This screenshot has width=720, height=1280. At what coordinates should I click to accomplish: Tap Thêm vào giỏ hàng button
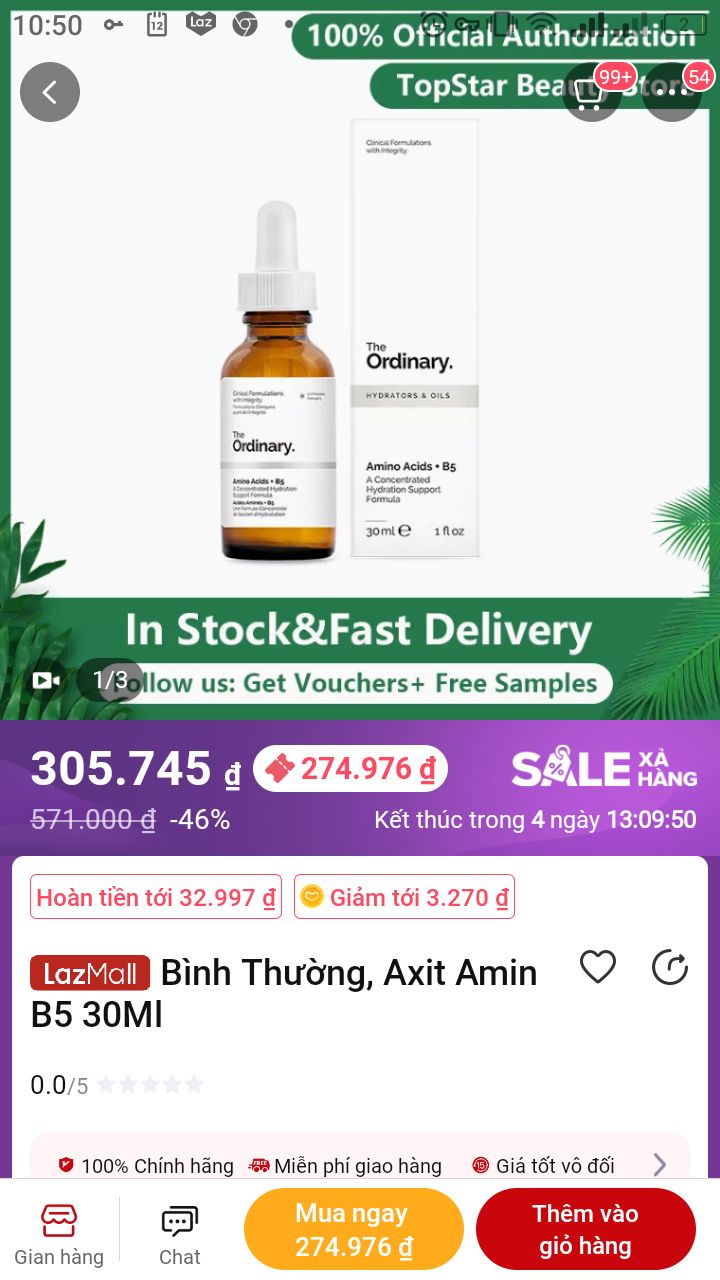coord(585,1230)
